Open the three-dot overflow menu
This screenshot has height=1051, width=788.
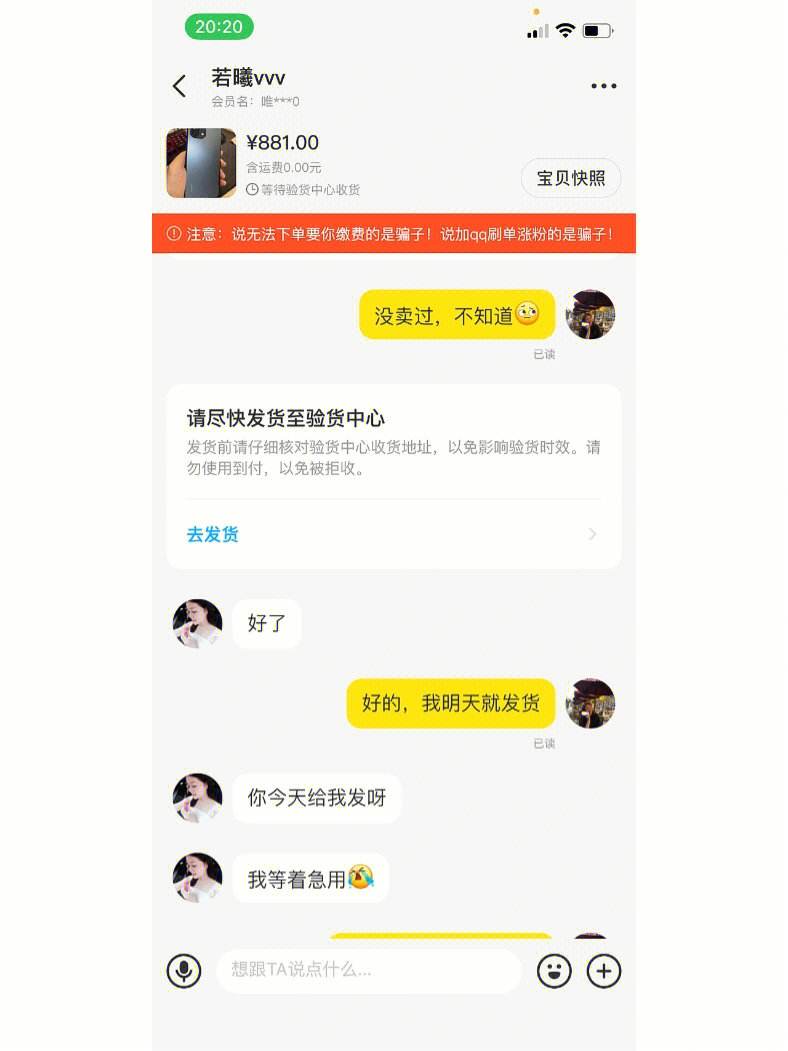pos(603,86)
